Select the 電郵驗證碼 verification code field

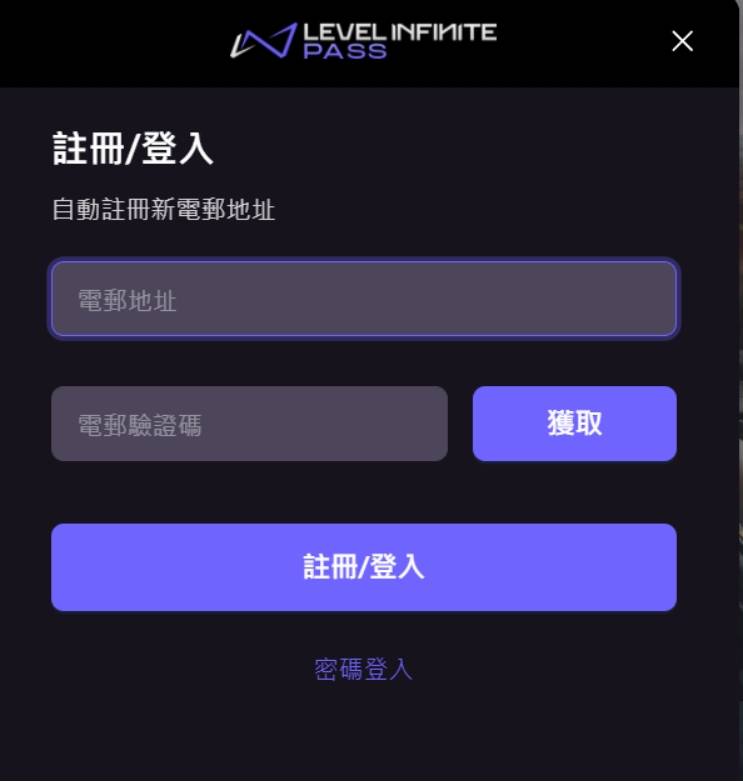point(249,424)
